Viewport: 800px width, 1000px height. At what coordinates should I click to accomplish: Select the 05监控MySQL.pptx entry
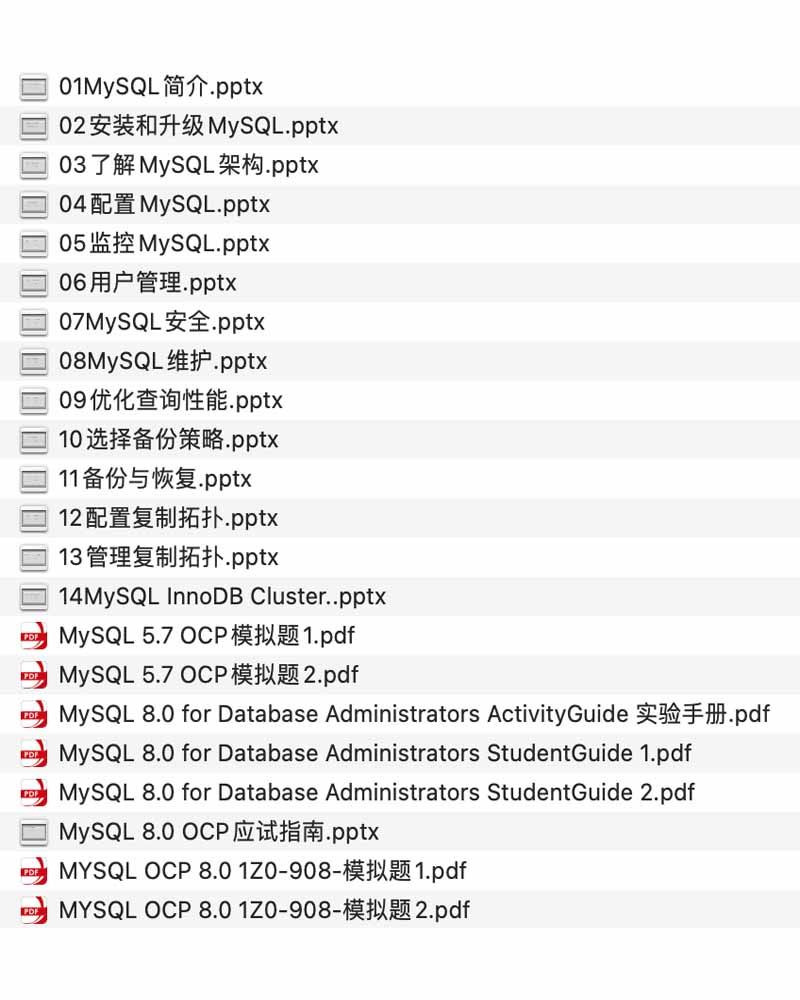(160, 243)
